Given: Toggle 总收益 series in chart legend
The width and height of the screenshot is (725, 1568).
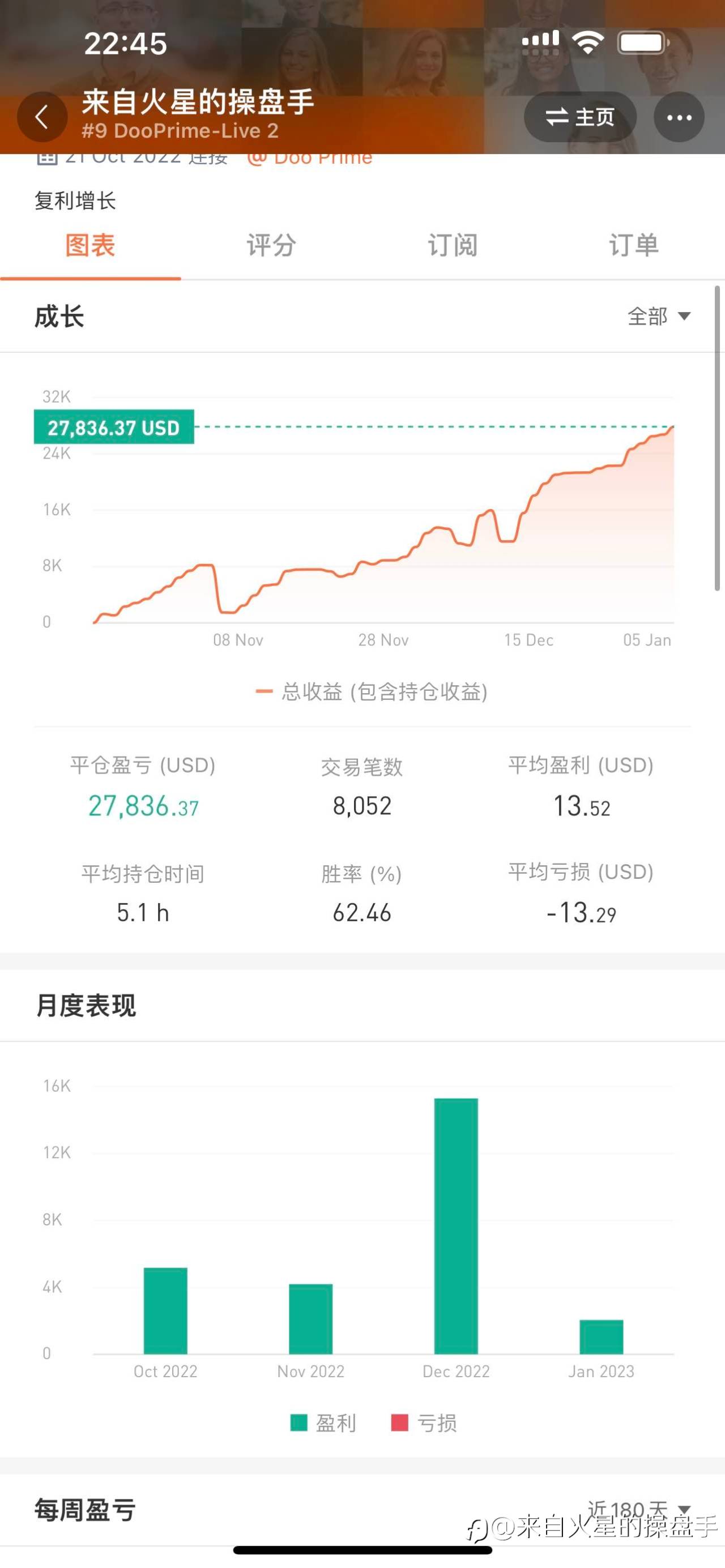Looking at the screenshot, I should coord(372,692).
